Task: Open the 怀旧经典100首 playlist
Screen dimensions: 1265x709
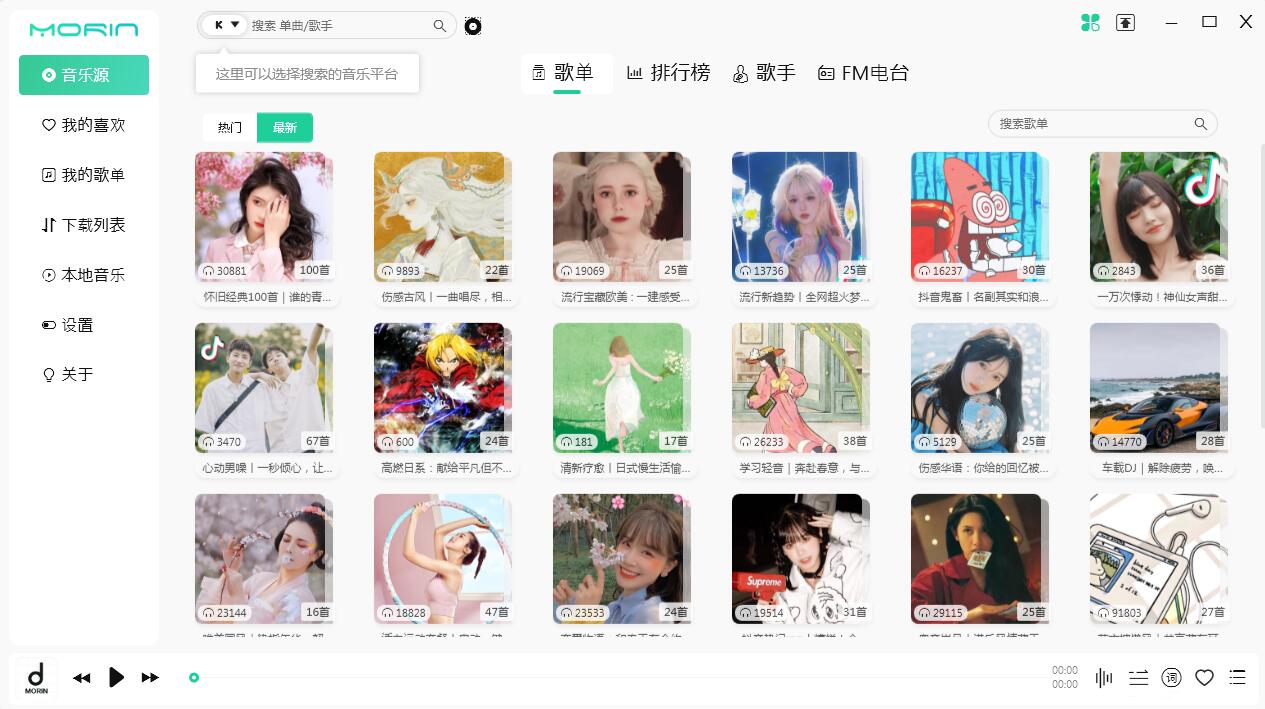Action: pos(264,217)
